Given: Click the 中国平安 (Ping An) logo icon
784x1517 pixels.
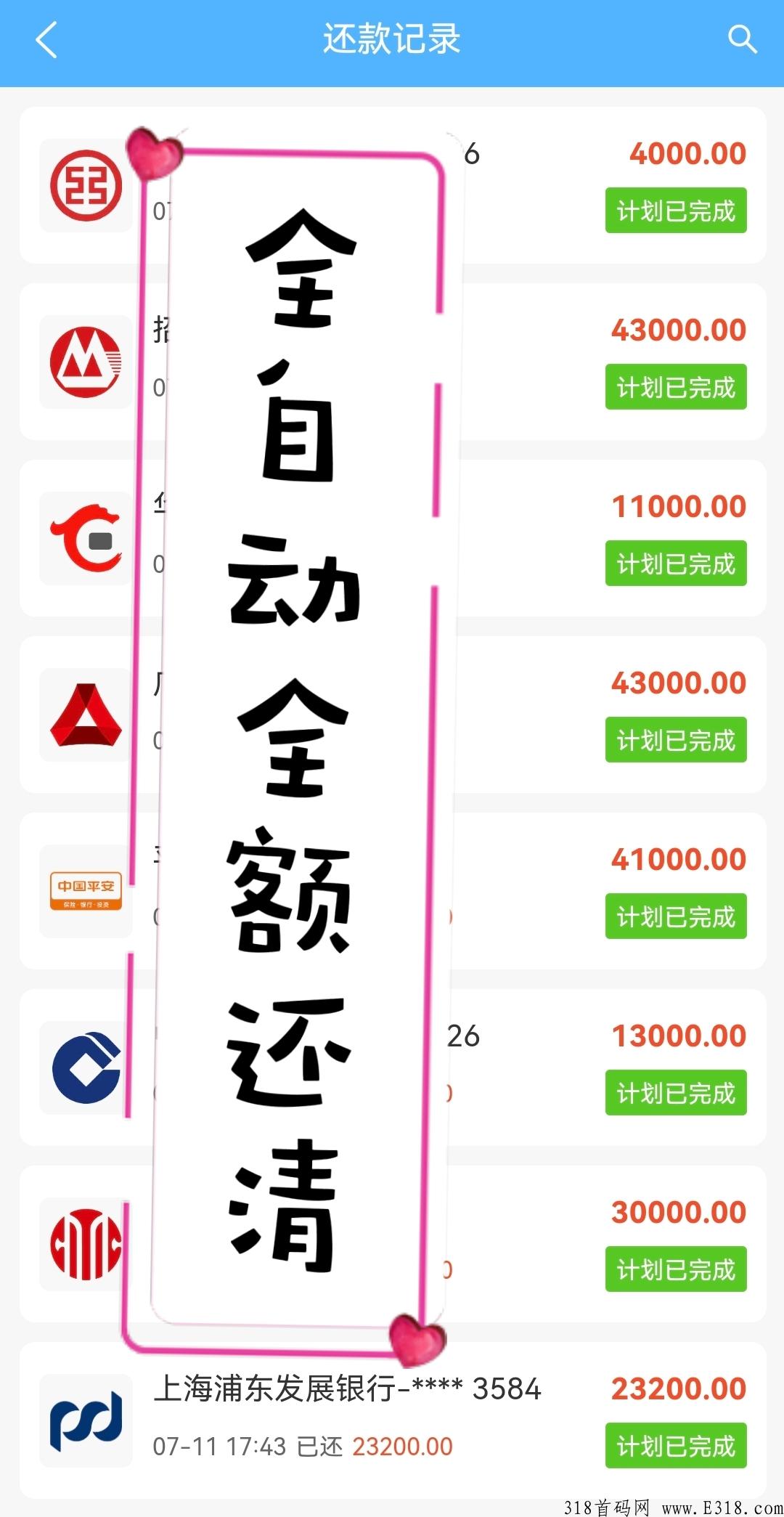Looking at the screenshot, I should (85, 892).
